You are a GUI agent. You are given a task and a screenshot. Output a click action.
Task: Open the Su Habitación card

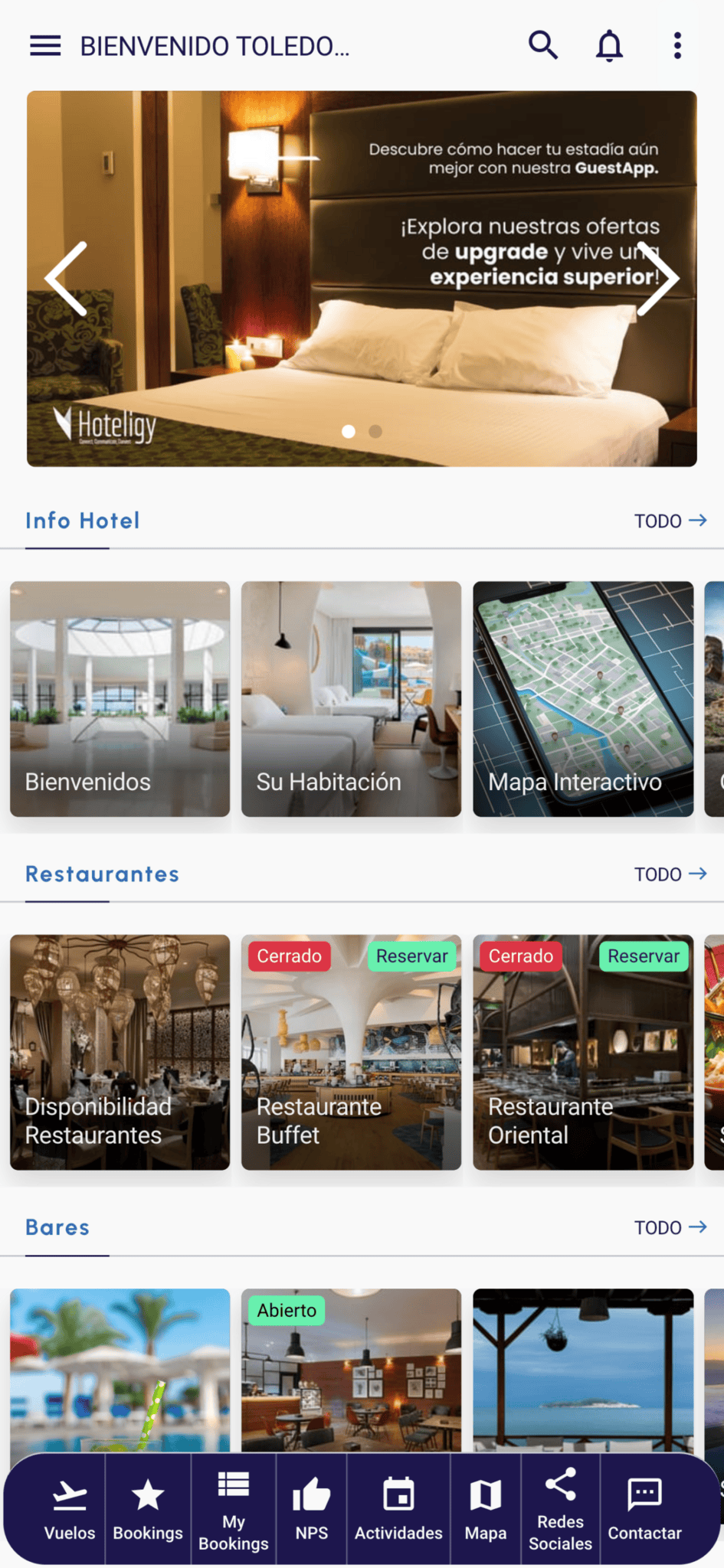pos(351,698)
